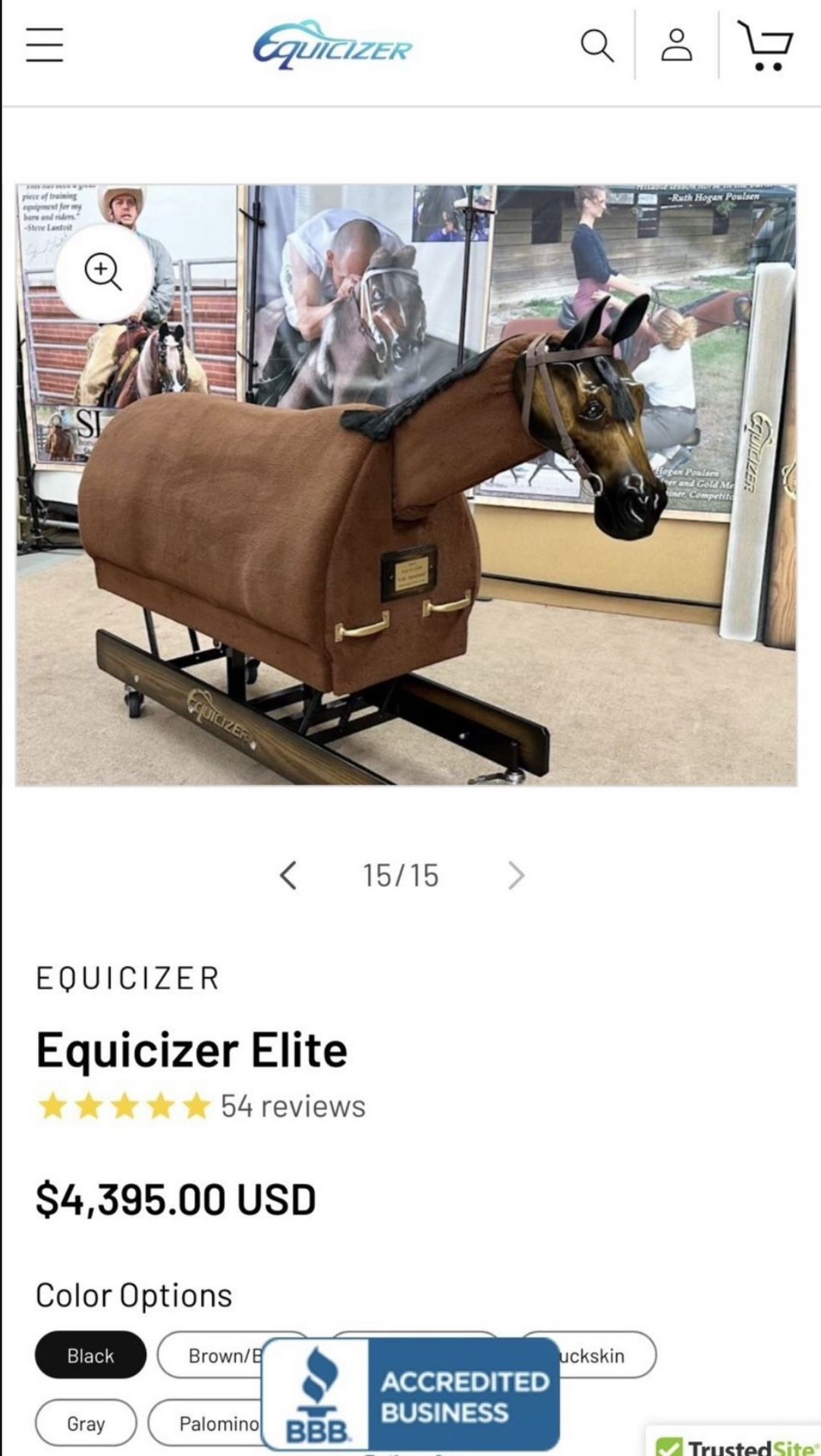Choose the Brown color option
Screen dimensions: 821x1456
coord(209,1355)
